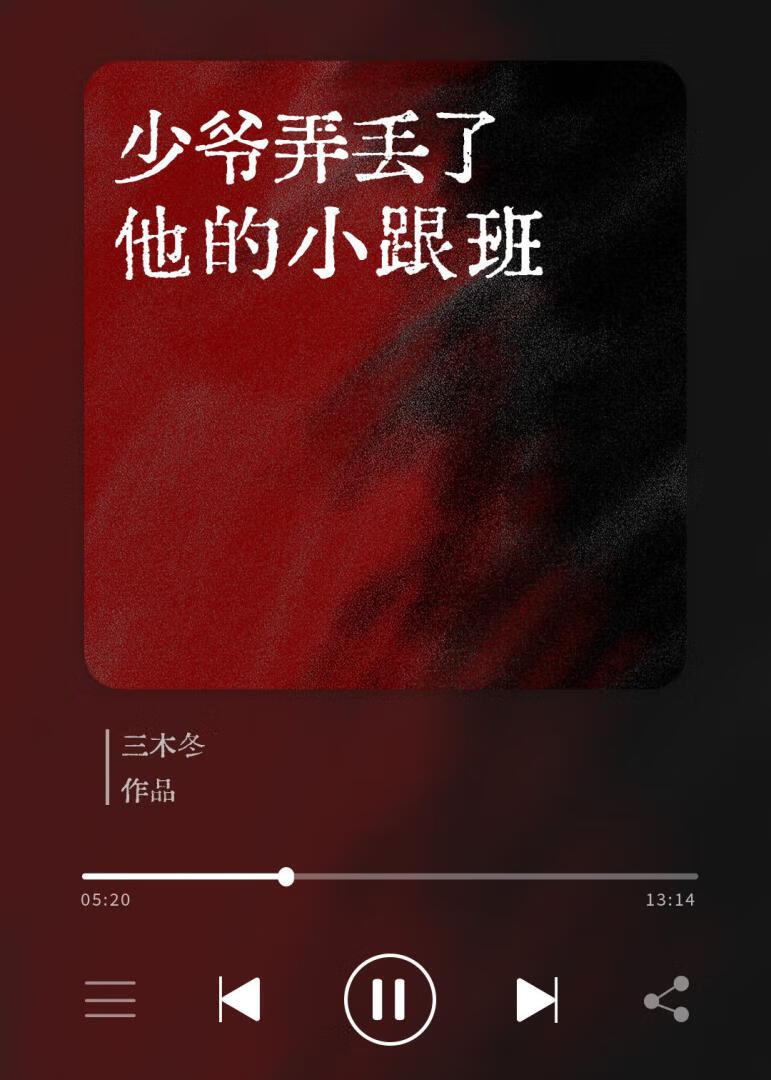Select the previous track icon
Screen dimensions: 771x1080
point(237,997)
